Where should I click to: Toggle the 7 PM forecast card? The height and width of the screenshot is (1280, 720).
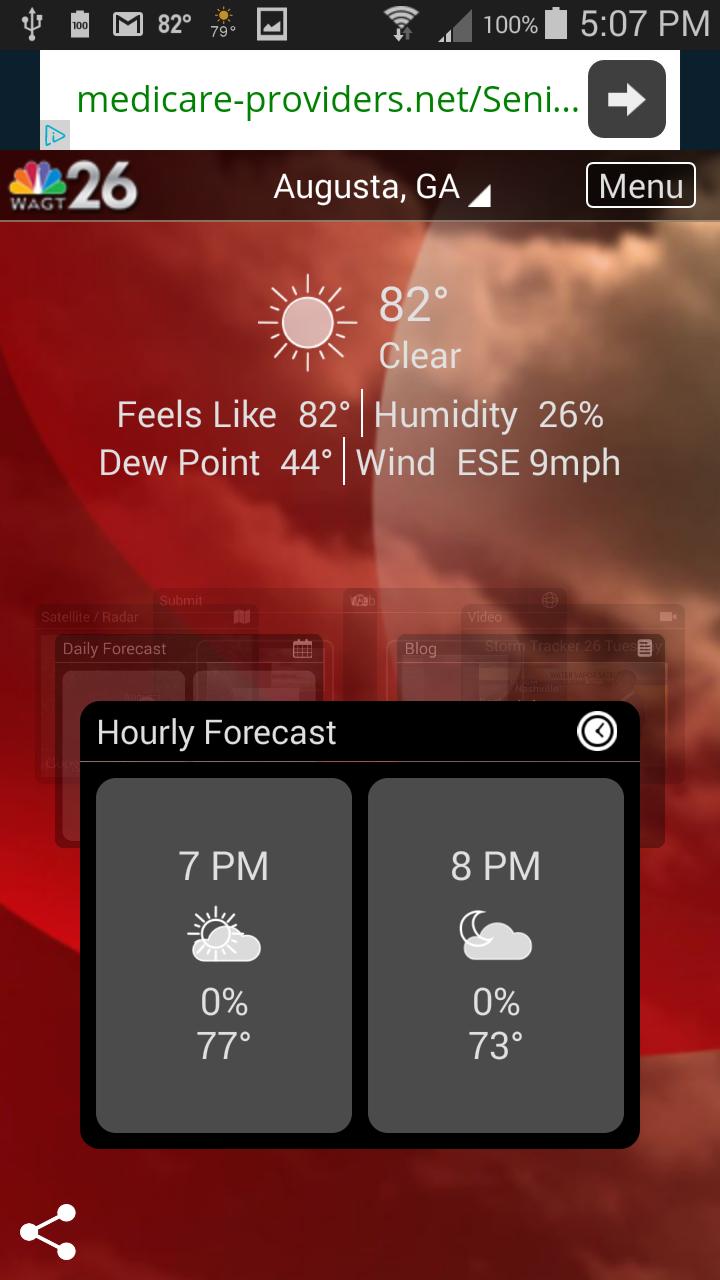(223, 955)
